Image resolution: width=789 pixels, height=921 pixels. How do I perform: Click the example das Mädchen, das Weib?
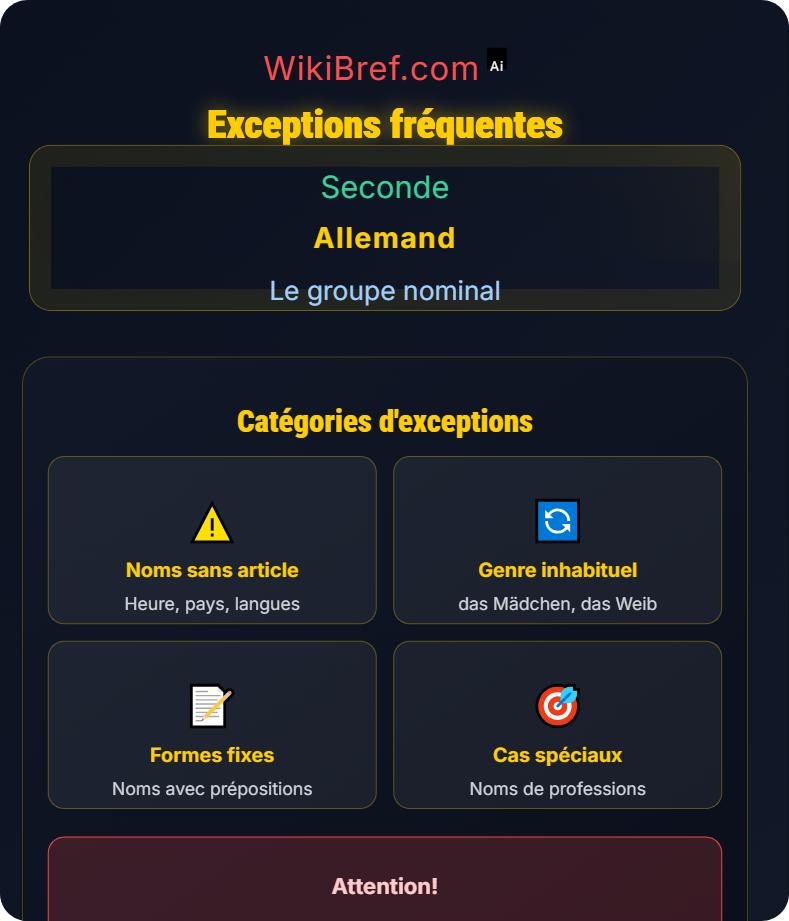pos(557,603)
